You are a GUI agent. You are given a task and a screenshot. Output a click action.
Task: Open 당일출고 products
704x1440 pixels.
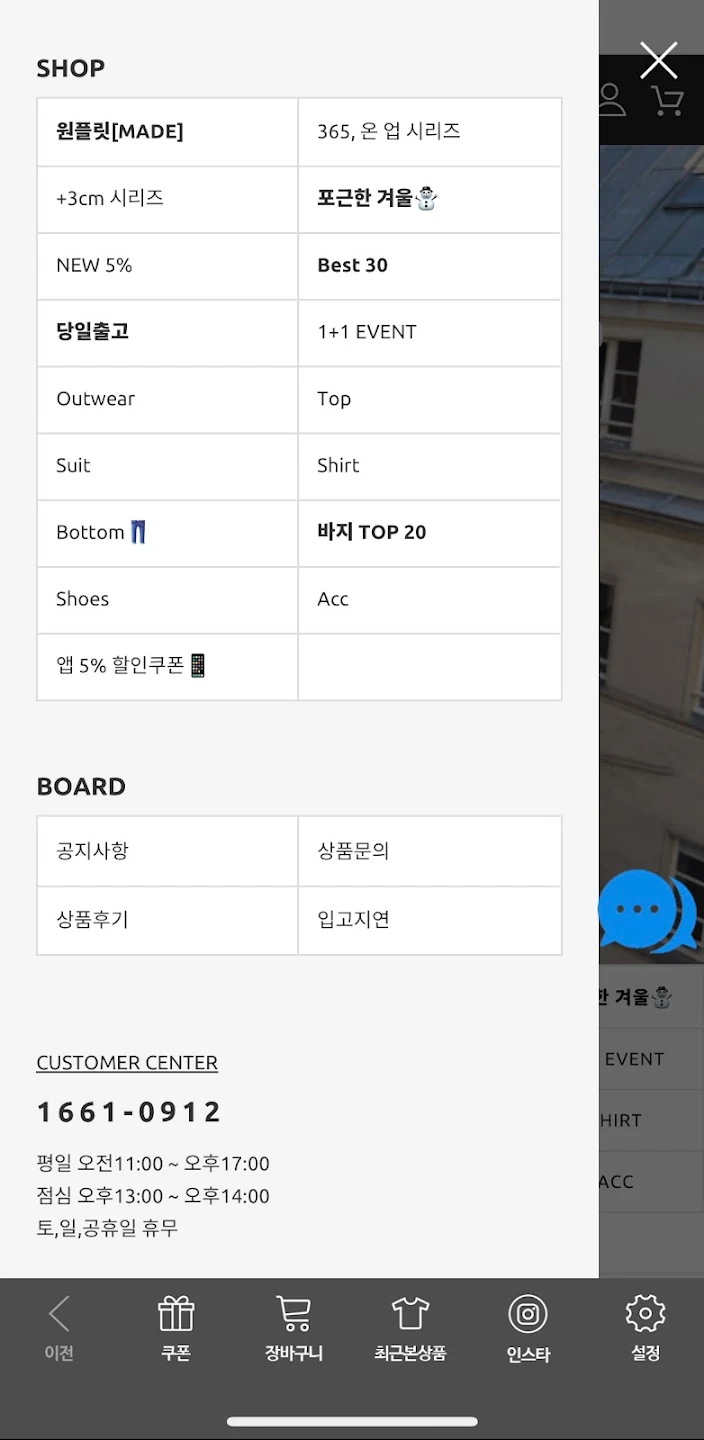point(167,332)
